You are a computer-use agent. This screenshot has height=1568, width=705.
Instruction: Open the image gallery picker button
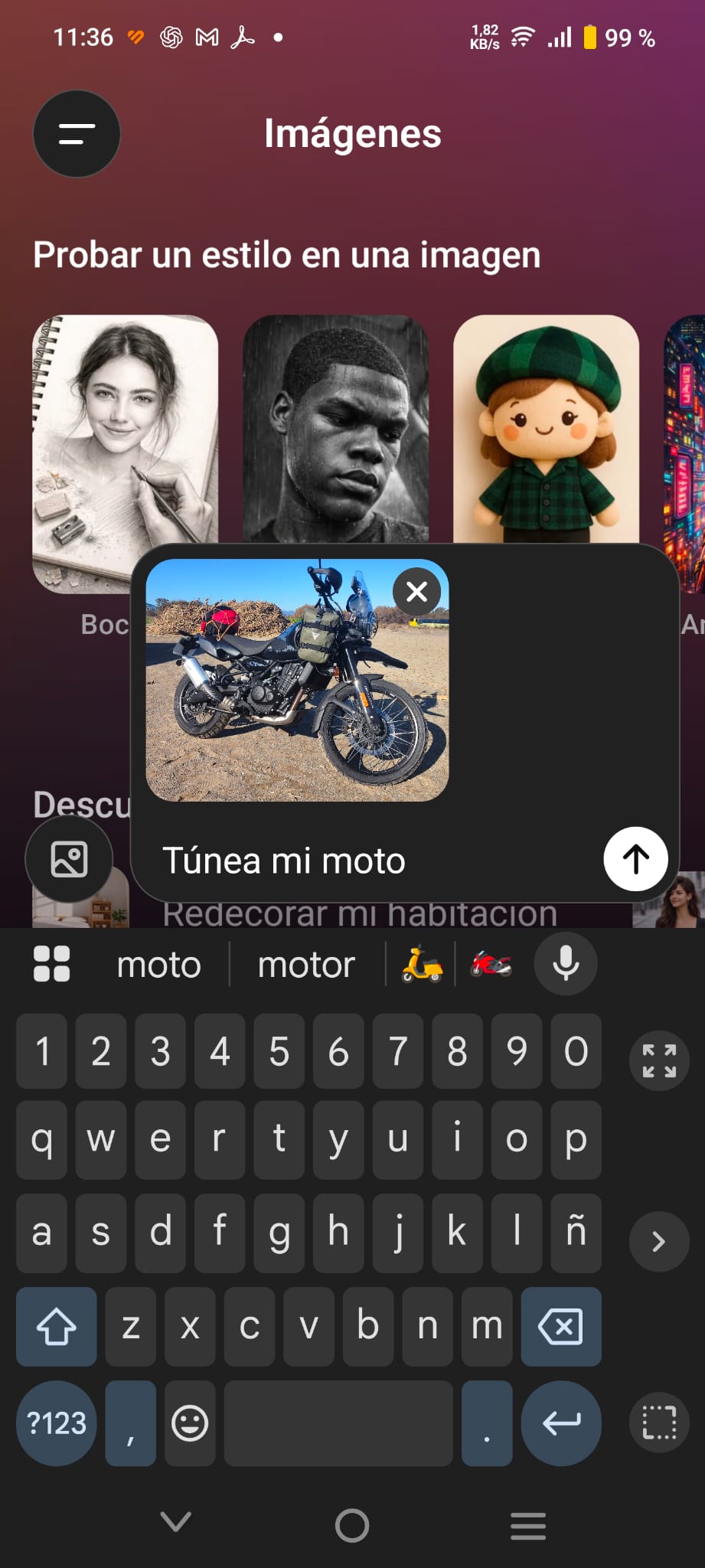[69, 859]
